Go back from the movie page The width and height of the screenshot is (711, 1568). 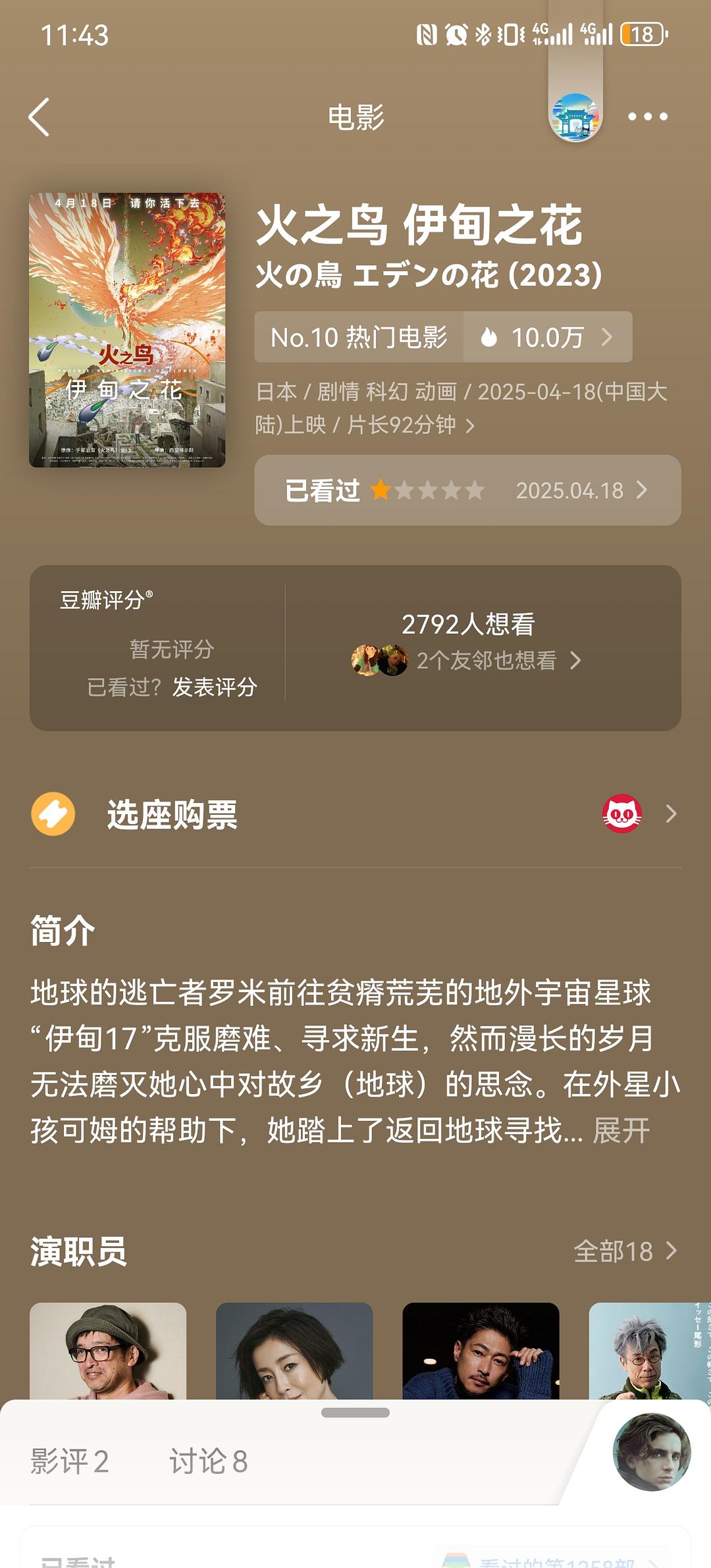[x=39, y=117]
